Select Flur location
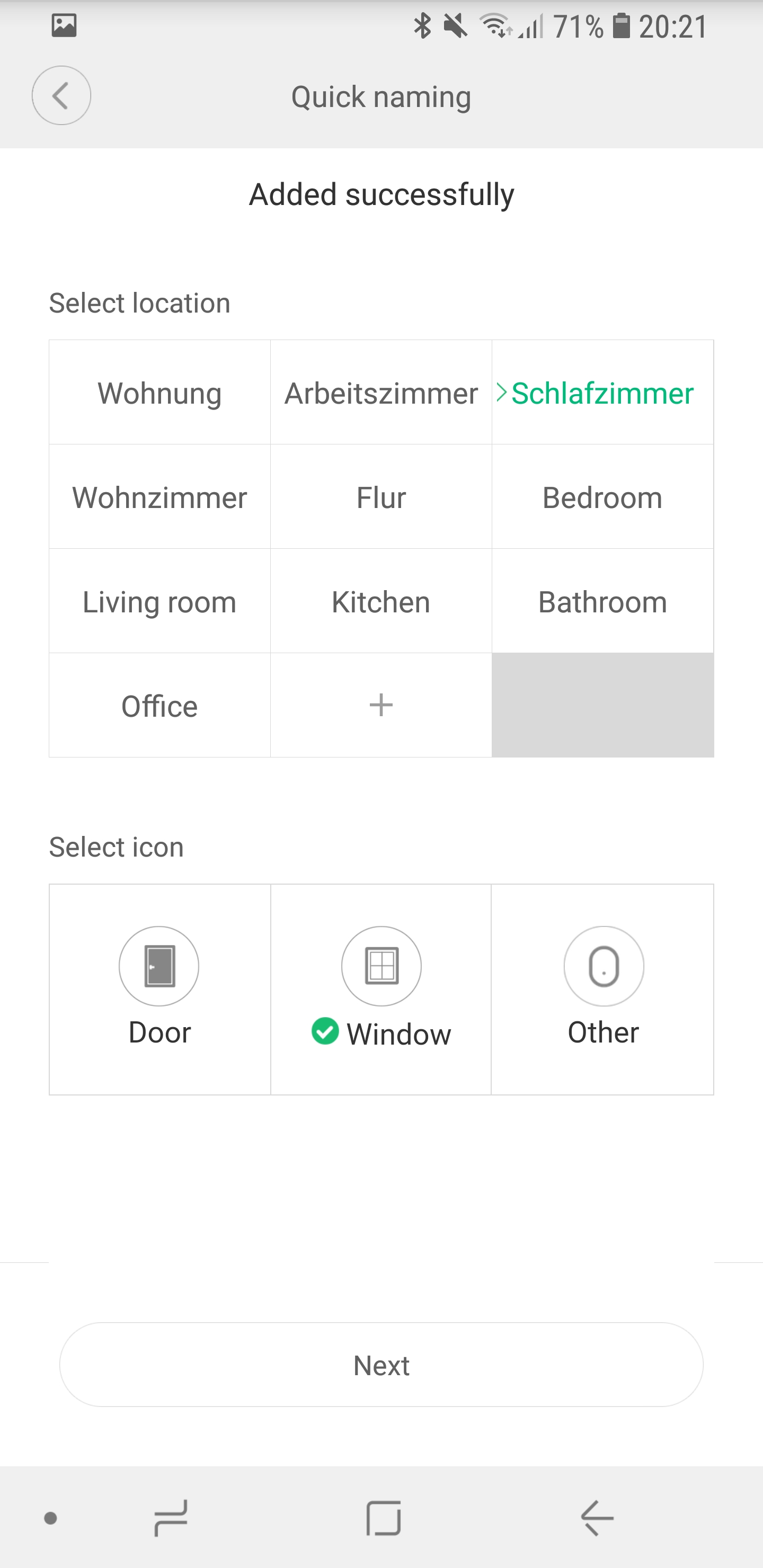Screen dimensions: 763x1568 pos(381,497)
